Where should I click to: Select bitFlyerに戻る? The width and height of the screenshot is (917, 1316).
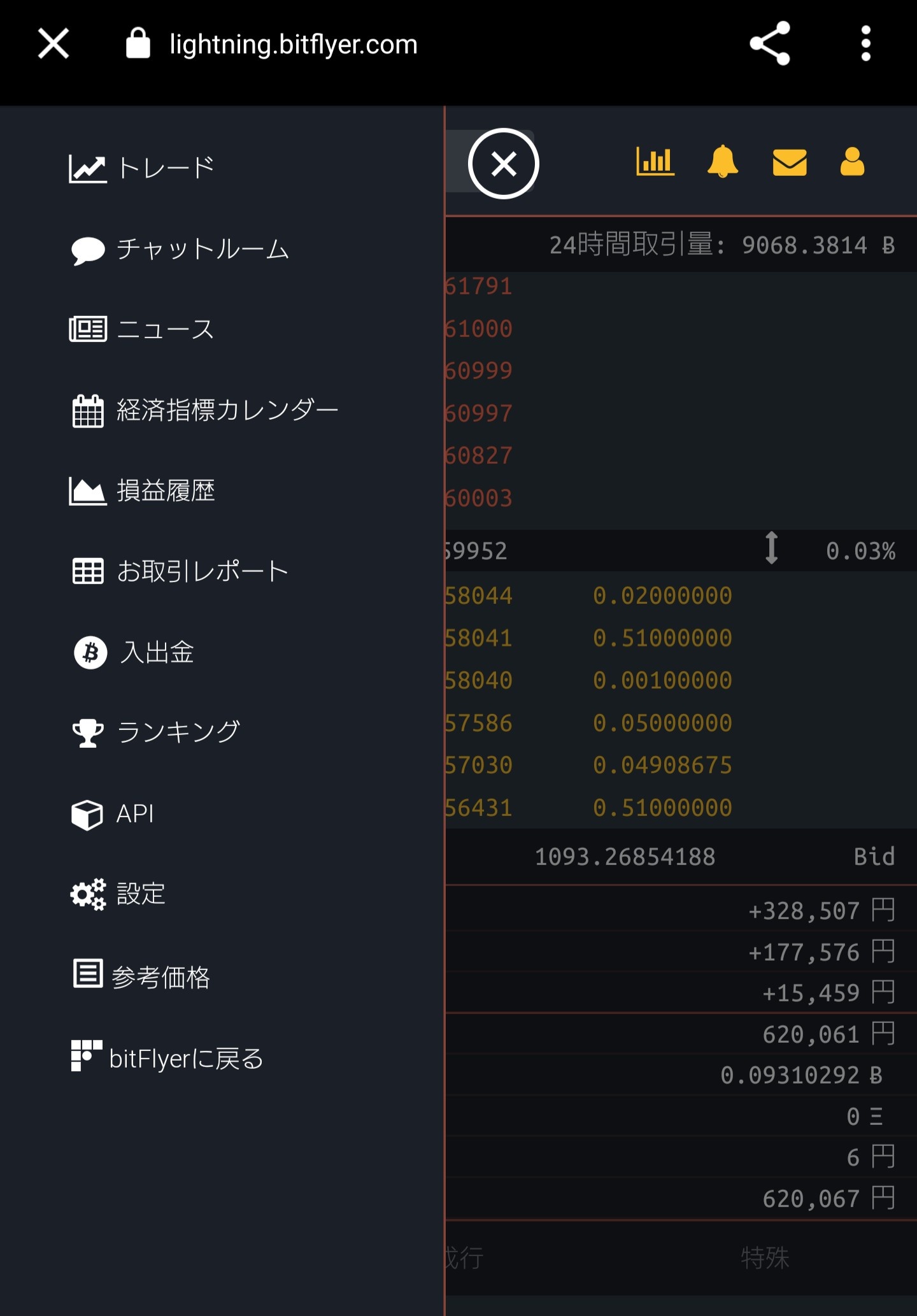tap(167, 1057)
